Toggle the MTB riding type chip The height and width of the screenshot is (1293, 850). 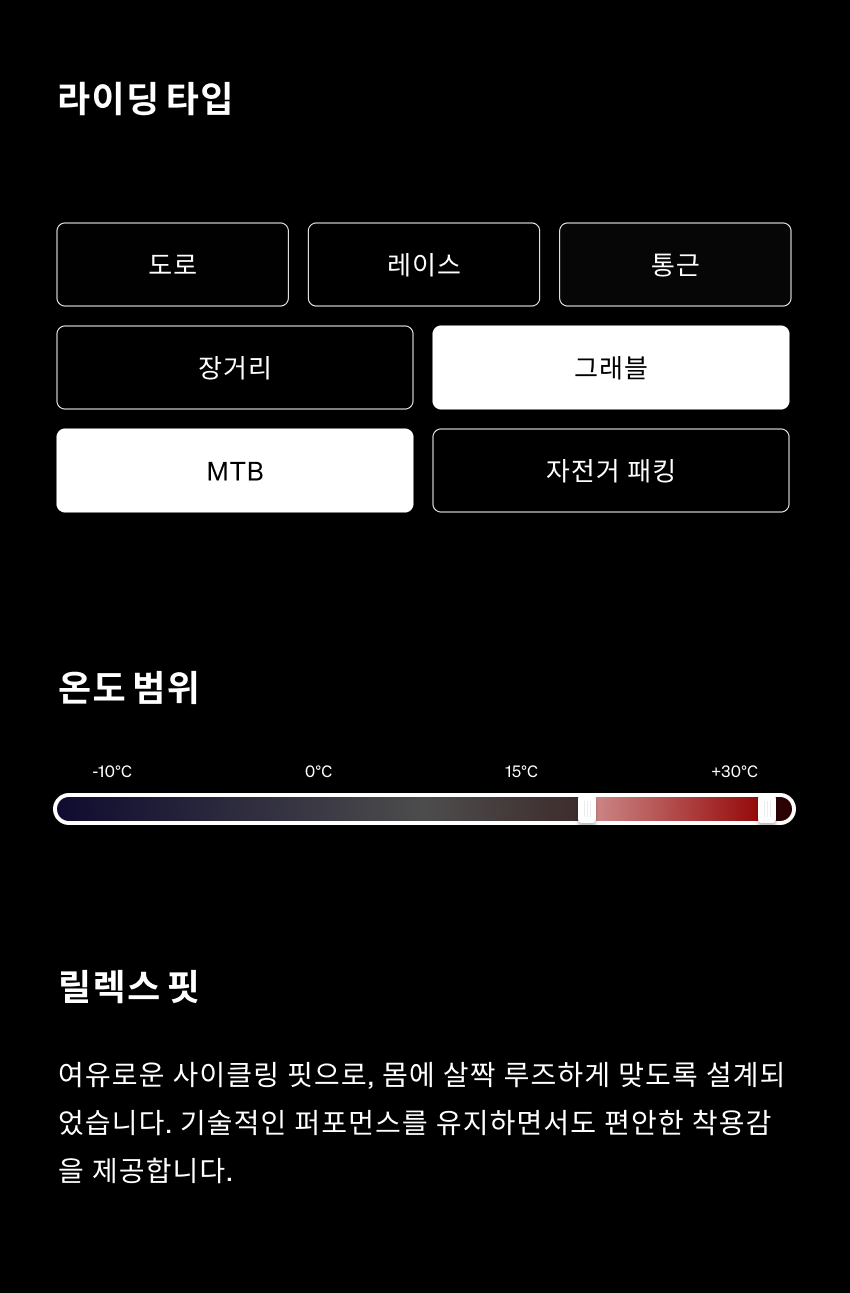pyautogui.click(x=234, y=470)
